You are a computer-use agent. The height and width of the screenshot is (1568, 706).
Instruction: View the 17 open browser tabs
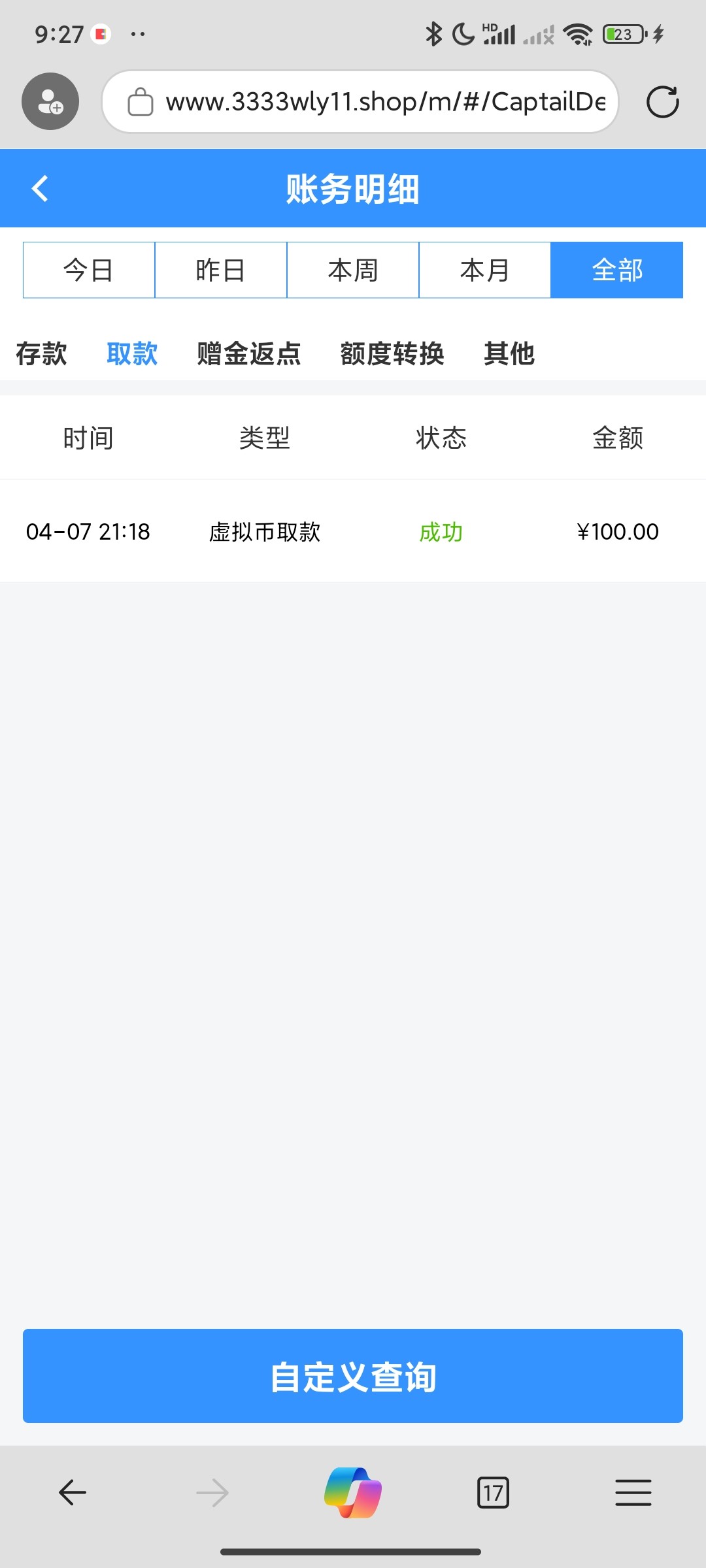[494, 1493]
